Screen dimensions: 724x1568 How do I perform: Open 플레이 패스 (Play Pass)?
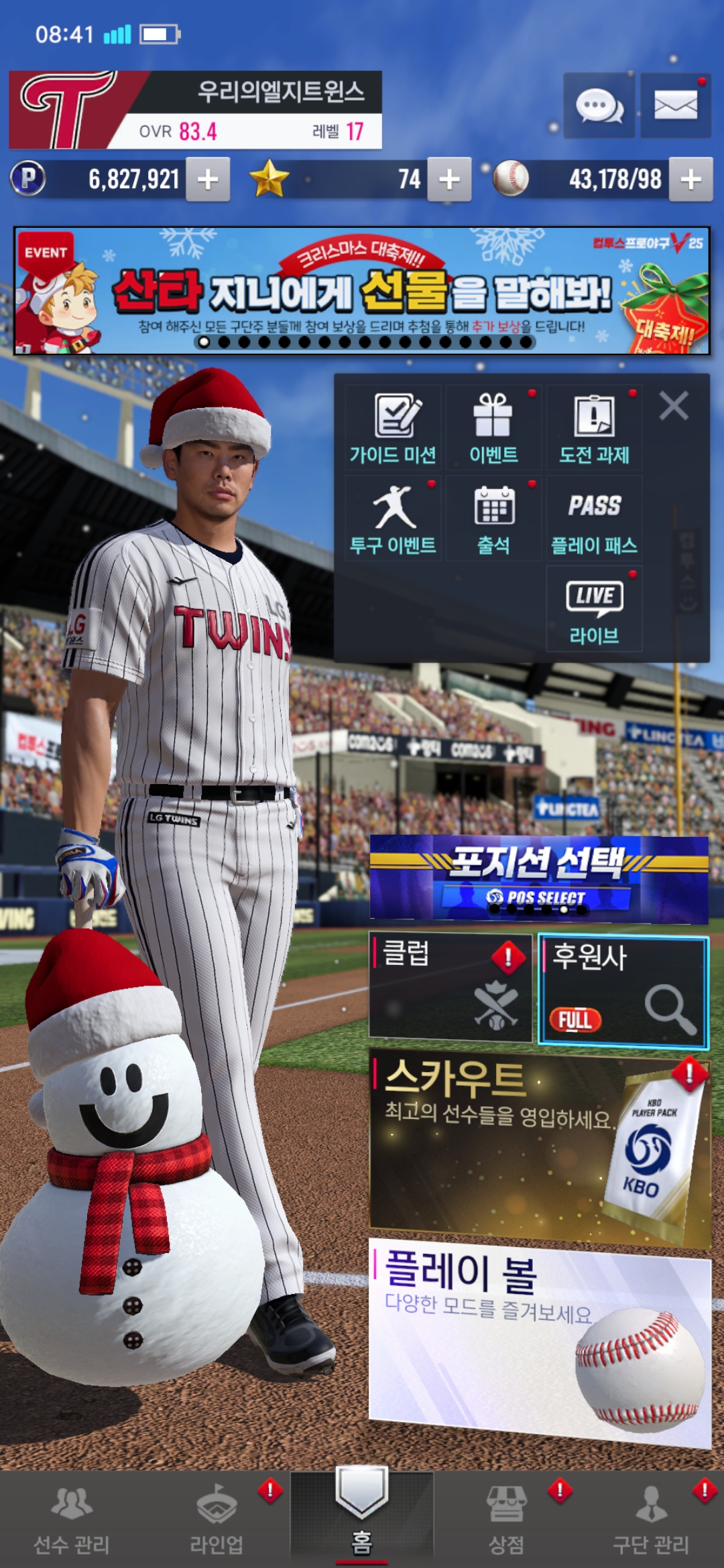[x=594, y=518]
